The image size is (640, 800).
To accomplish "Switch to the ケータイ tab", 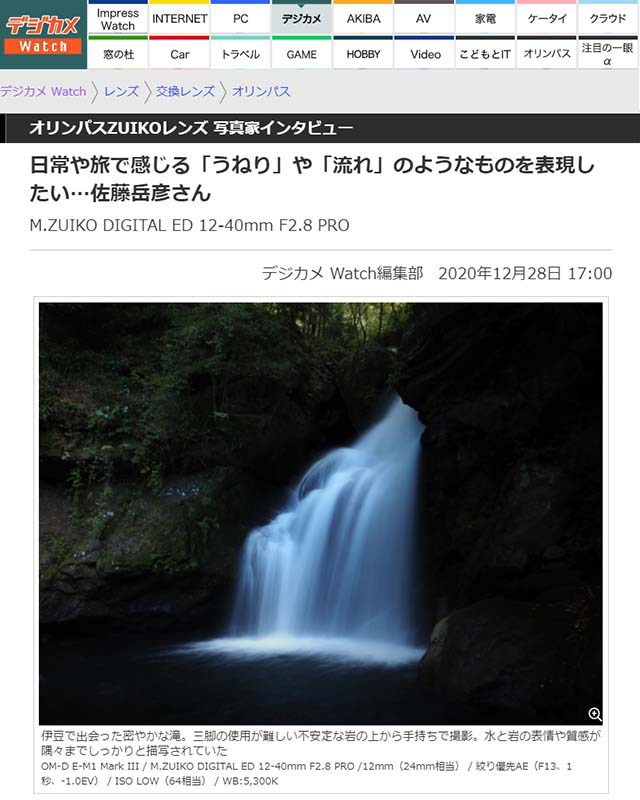I will [x=547, y=19].
